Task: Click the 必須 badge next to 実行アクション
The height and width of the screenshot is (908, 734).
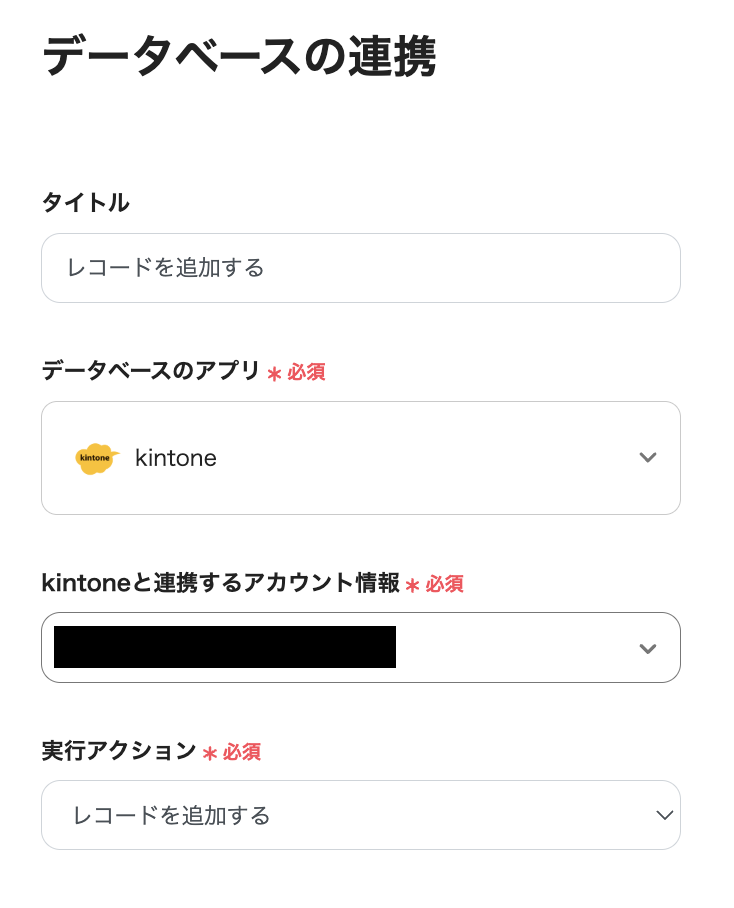Action: tap(241, 752)
